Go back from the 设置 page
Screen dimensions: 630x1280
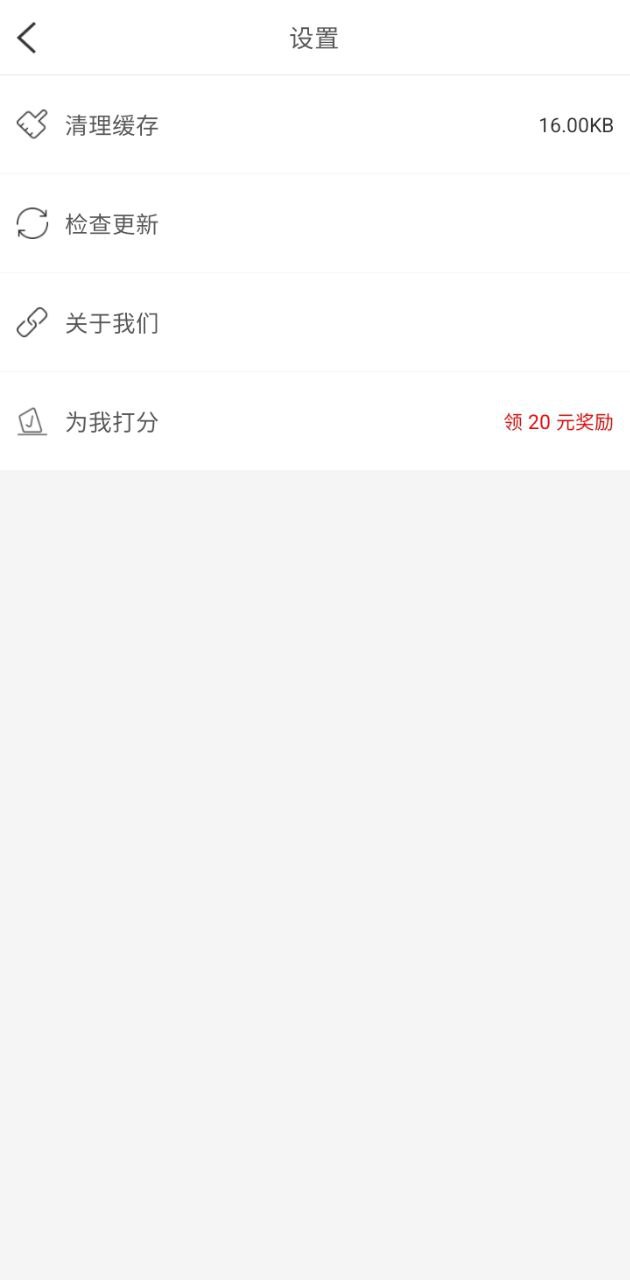tap(27, 38)
